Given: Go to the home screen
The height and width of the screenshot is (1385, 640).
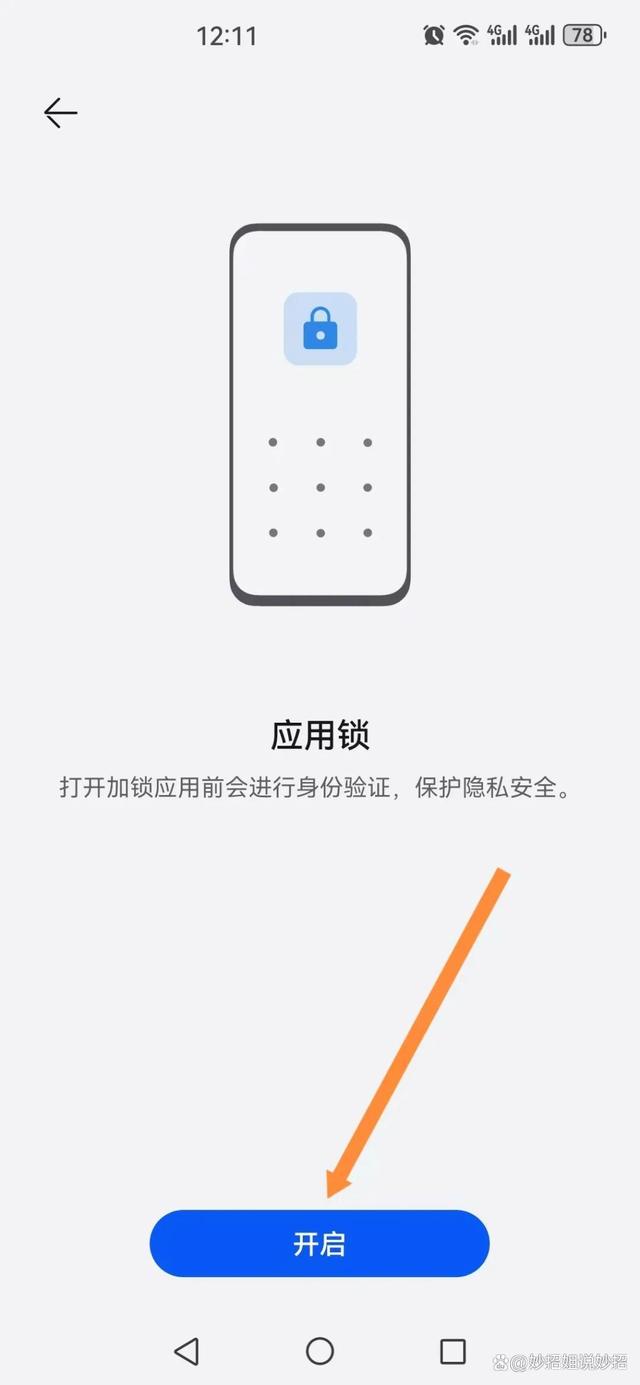Looking at the screenshot, I should click(320, 1351).
